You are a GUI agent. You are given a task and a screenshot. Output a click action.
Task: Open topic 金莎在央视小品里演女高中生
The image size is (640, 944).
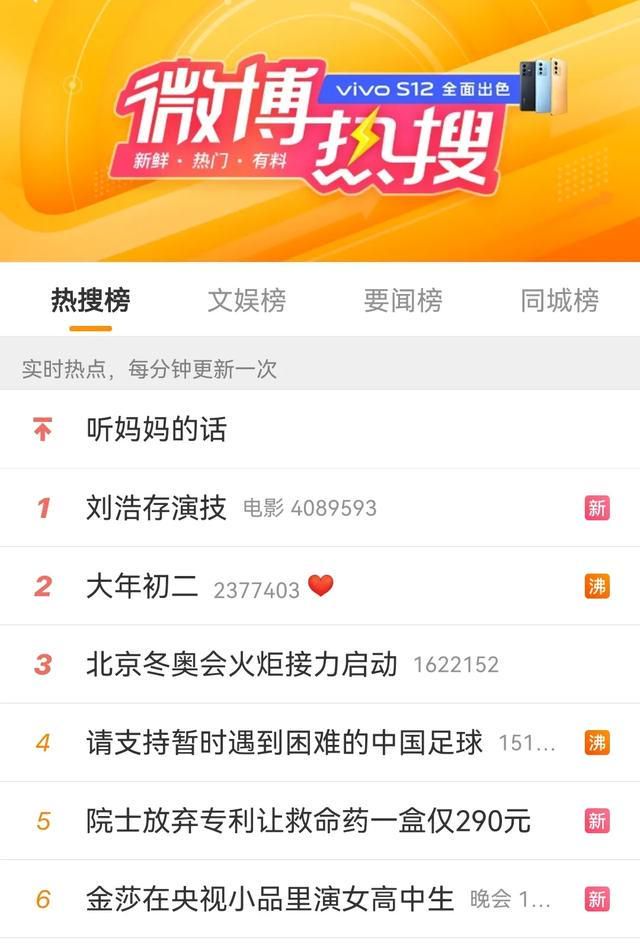click(x=270, y=899)
